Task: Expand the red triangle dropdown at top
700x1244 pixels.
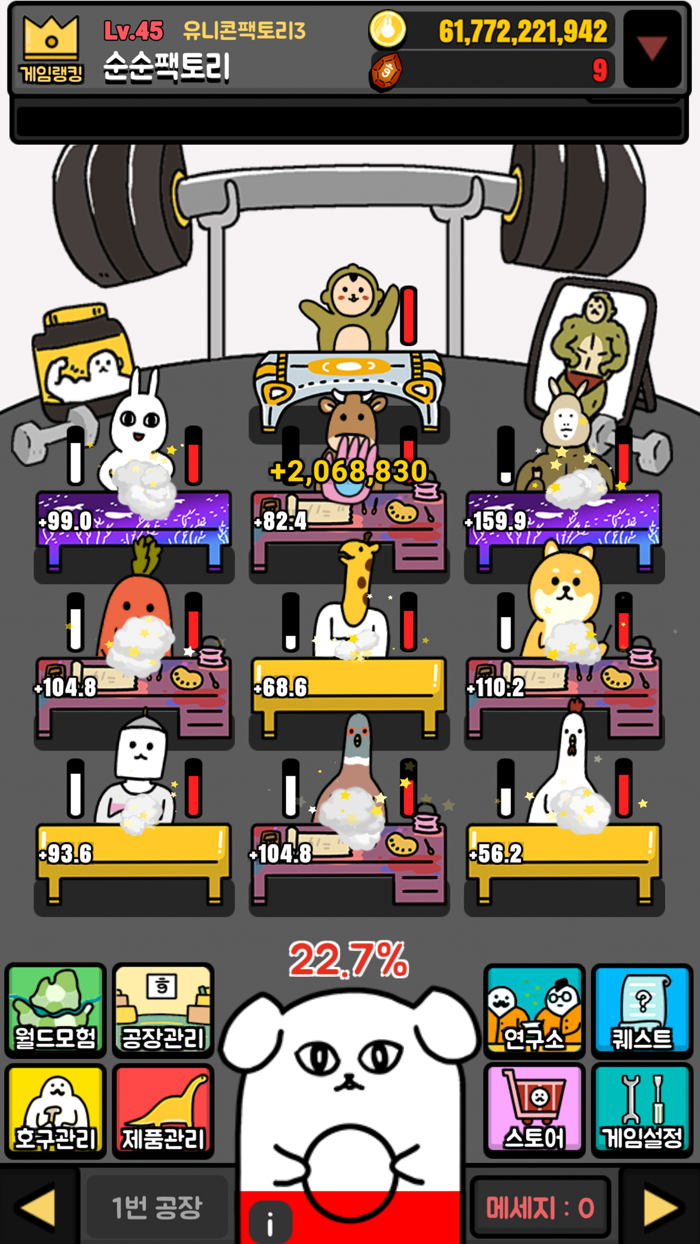Action: pyautogui.click(x=653, y=49)
